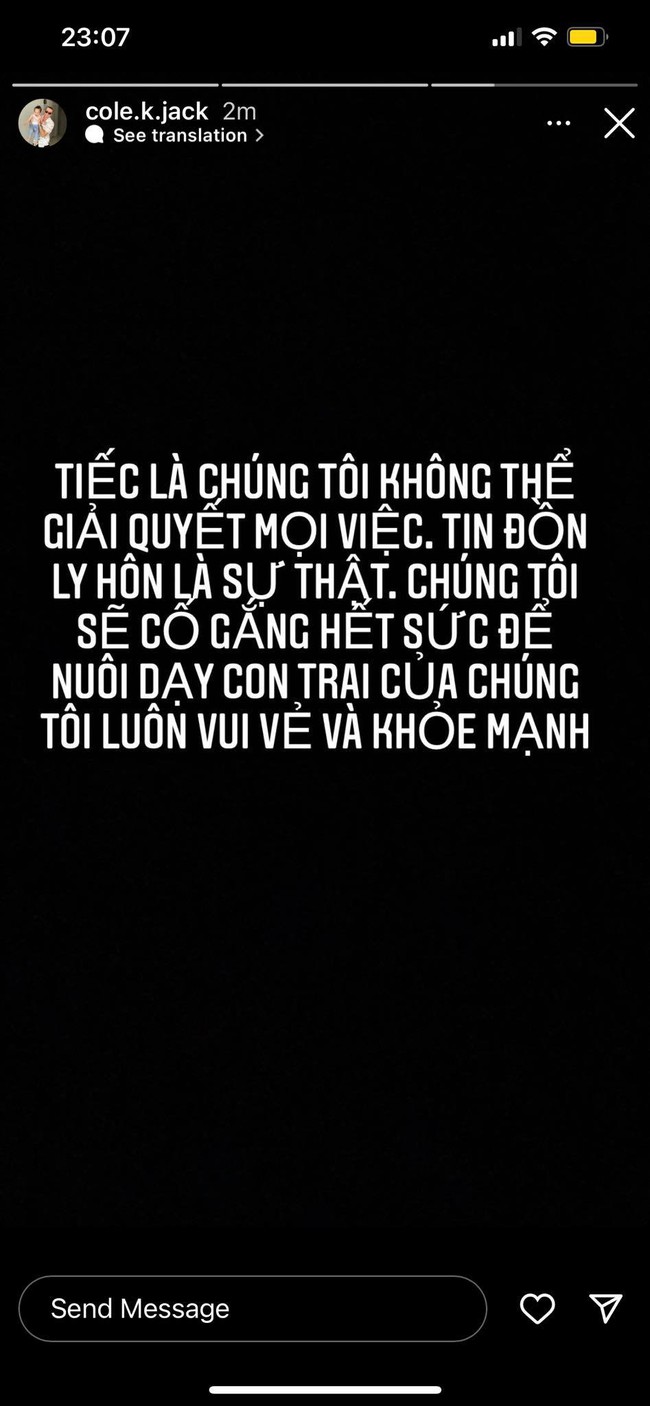Open the three-dot story options menu
This screenshot has width=650, height=1406.
[559, 124]
